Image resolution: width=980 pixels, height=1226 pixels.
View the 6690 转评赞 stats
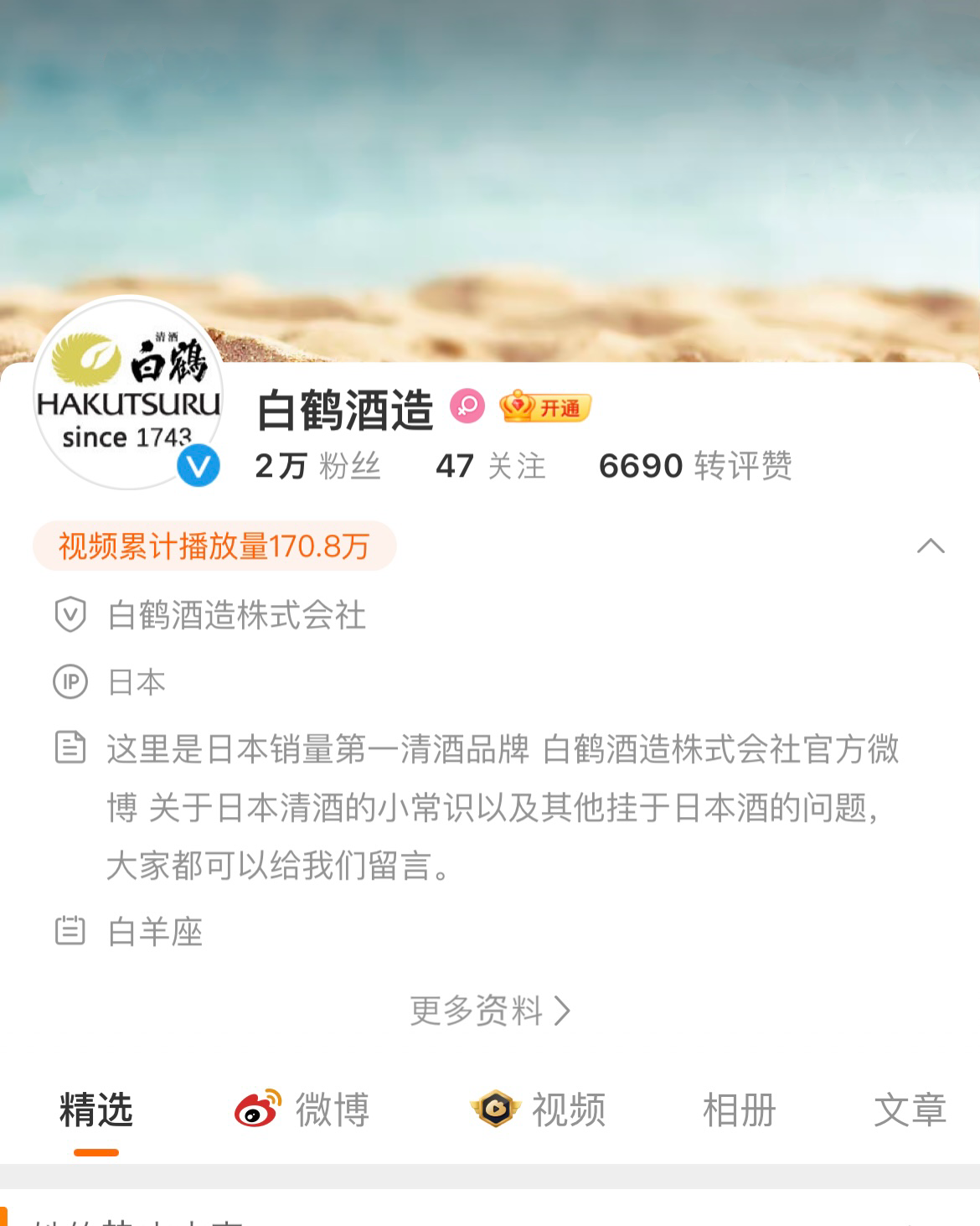point(695,466)
